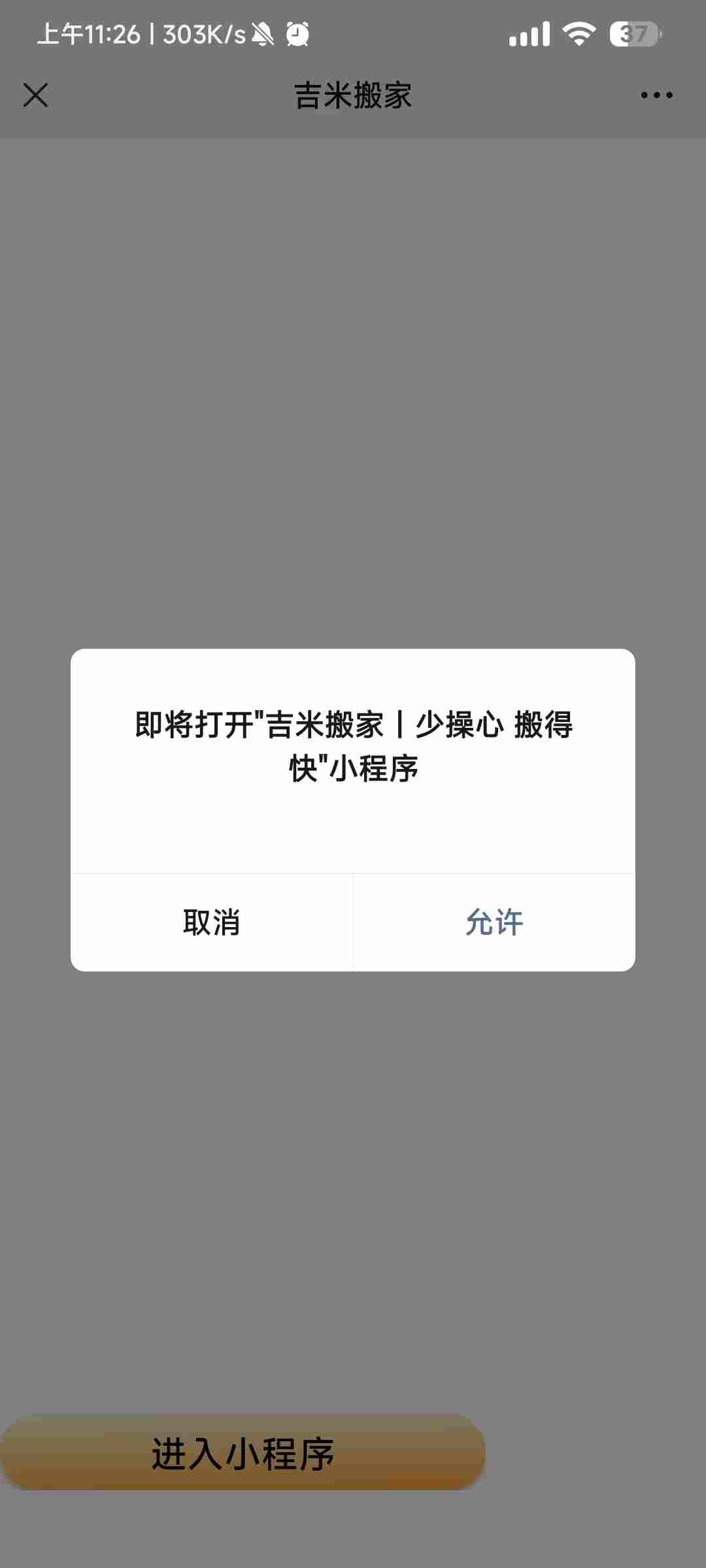Tap 允许 to open the mini program

pyautogui.click(x=494, y=923)
